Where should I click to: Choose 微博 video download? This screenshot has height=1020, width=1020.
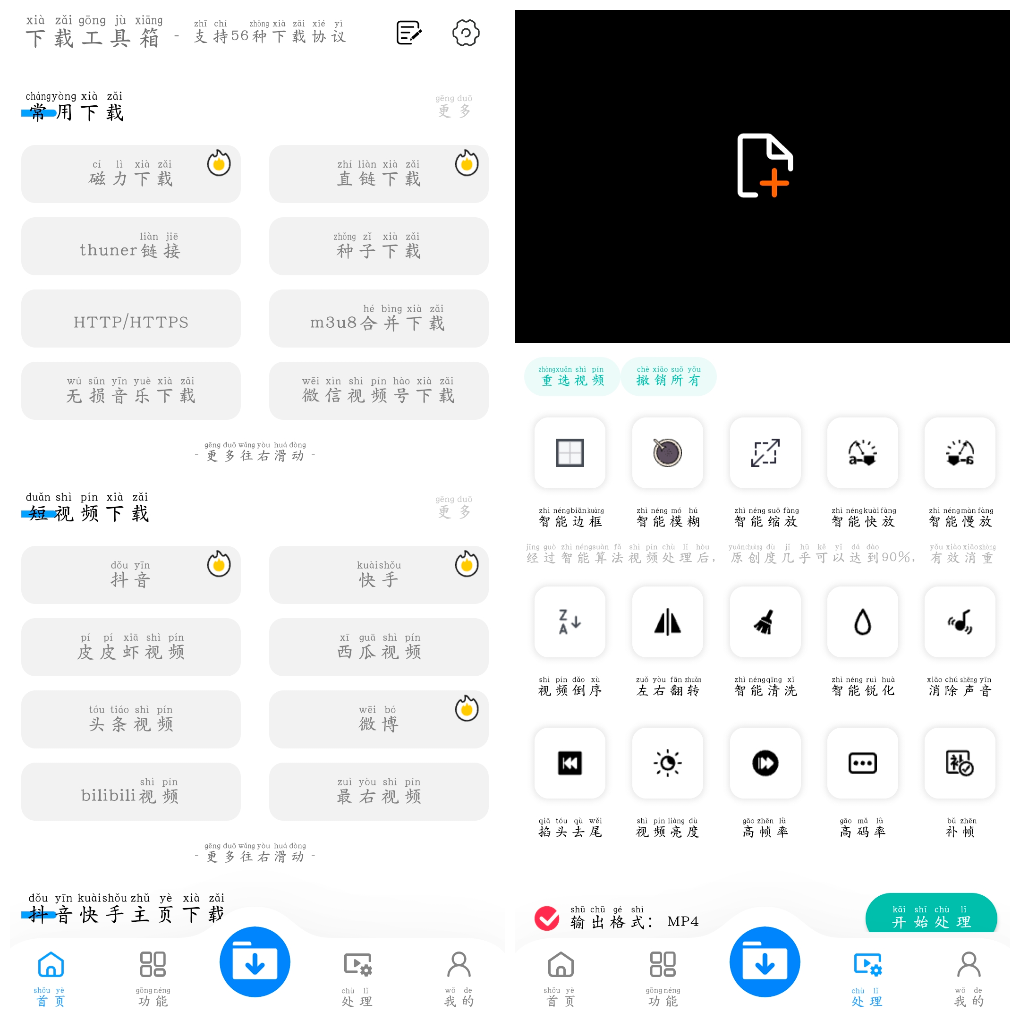[379, 720]
